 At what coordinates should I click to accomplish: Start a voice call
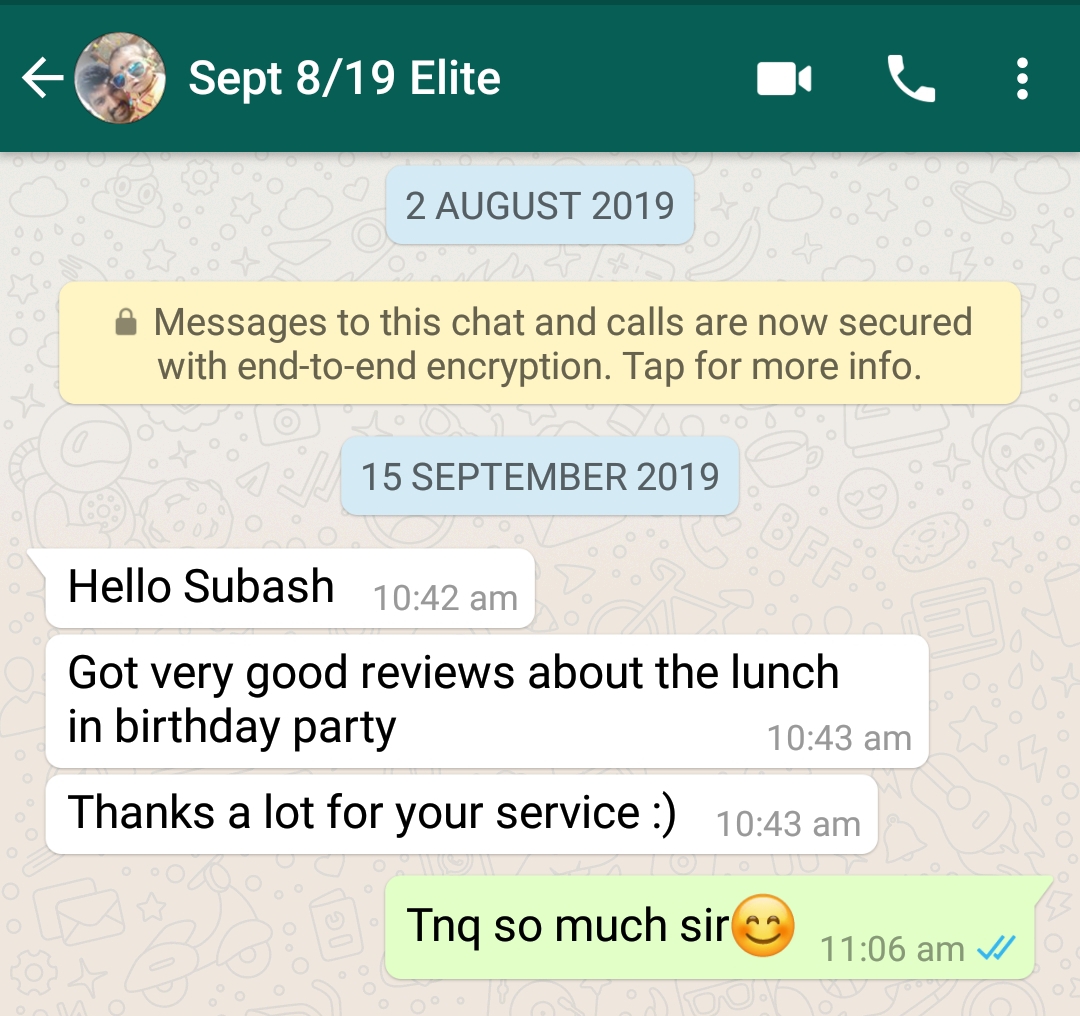coord(910,78)
